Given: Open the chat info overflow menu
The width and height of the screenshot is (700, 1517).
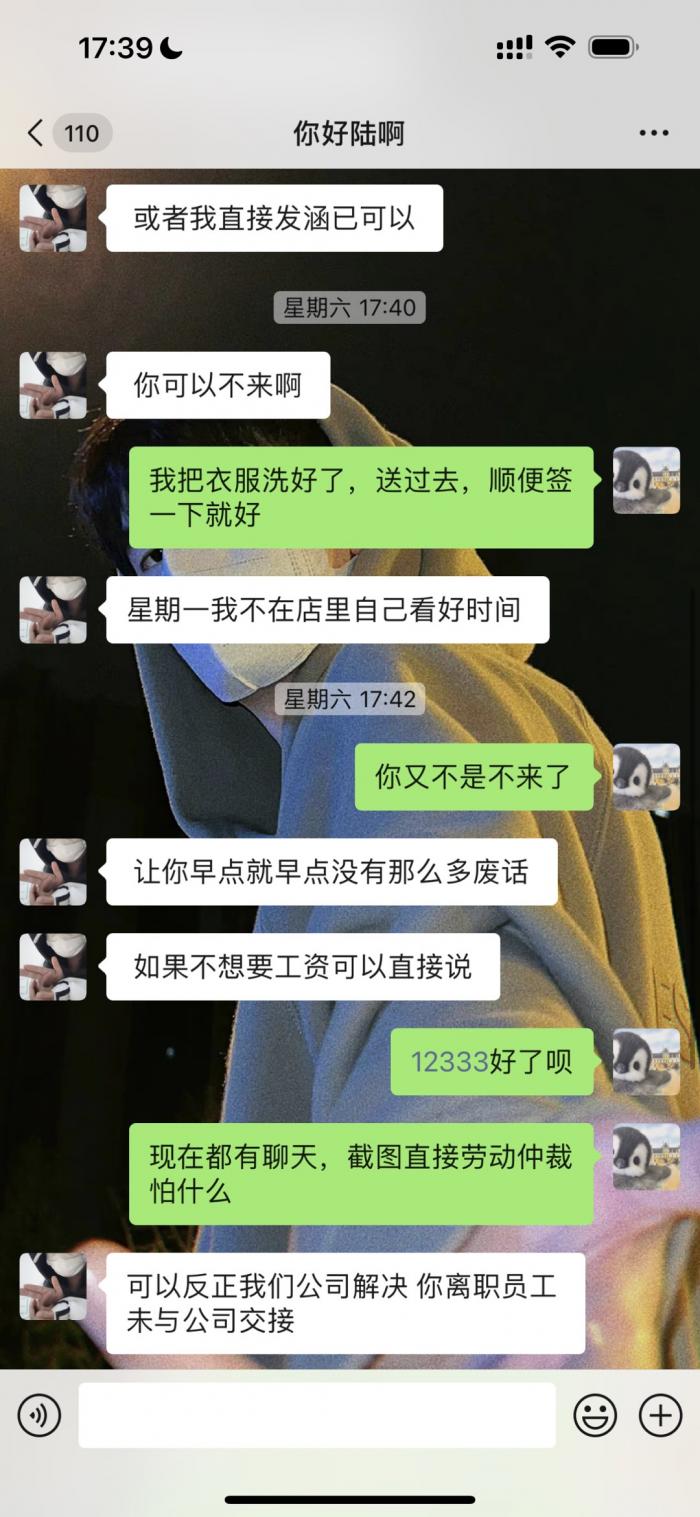Looking at the screenshot, I should point(653,133).
